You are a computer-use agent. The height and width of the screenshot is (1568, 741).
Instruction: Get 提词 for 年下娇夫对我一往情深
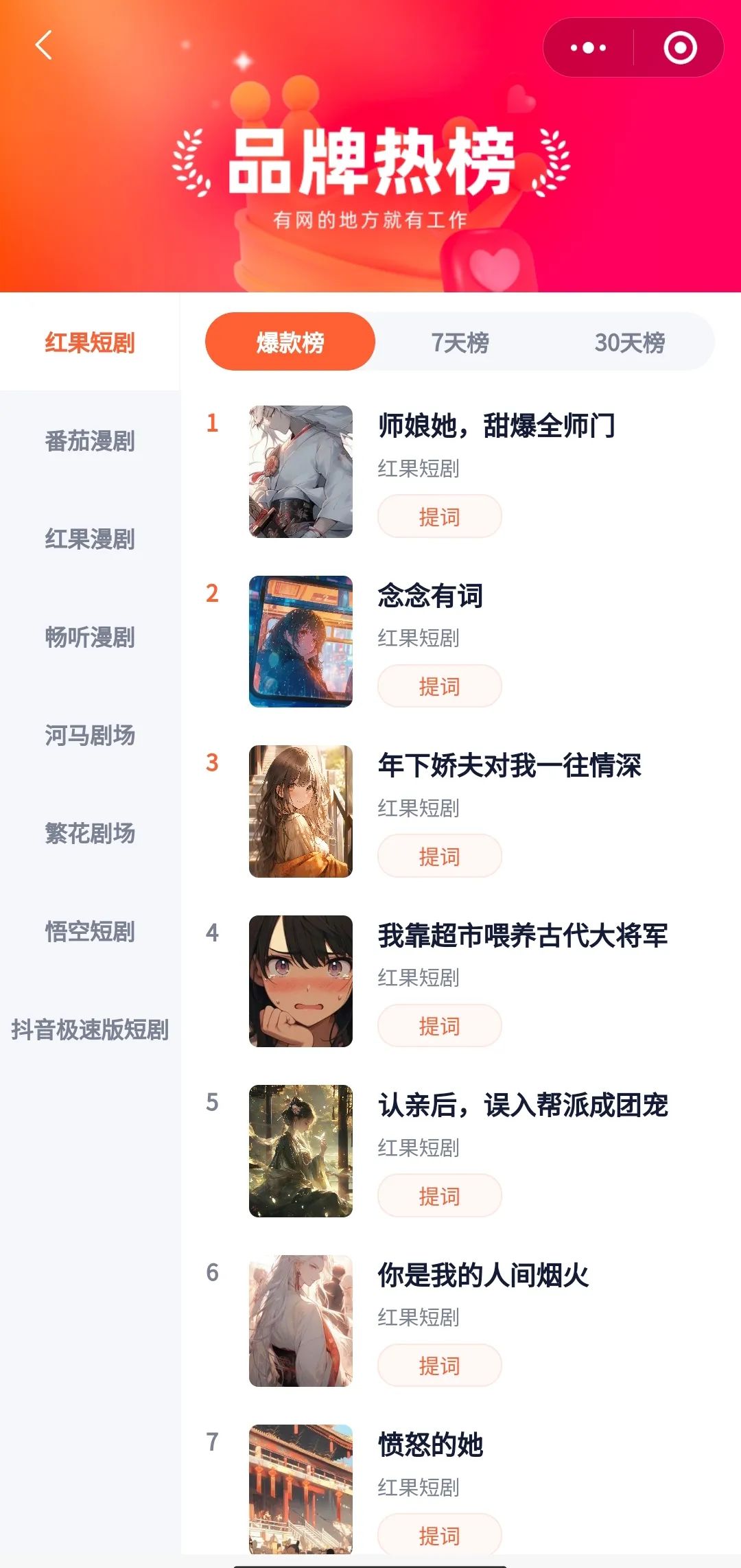tap(439, 856)
